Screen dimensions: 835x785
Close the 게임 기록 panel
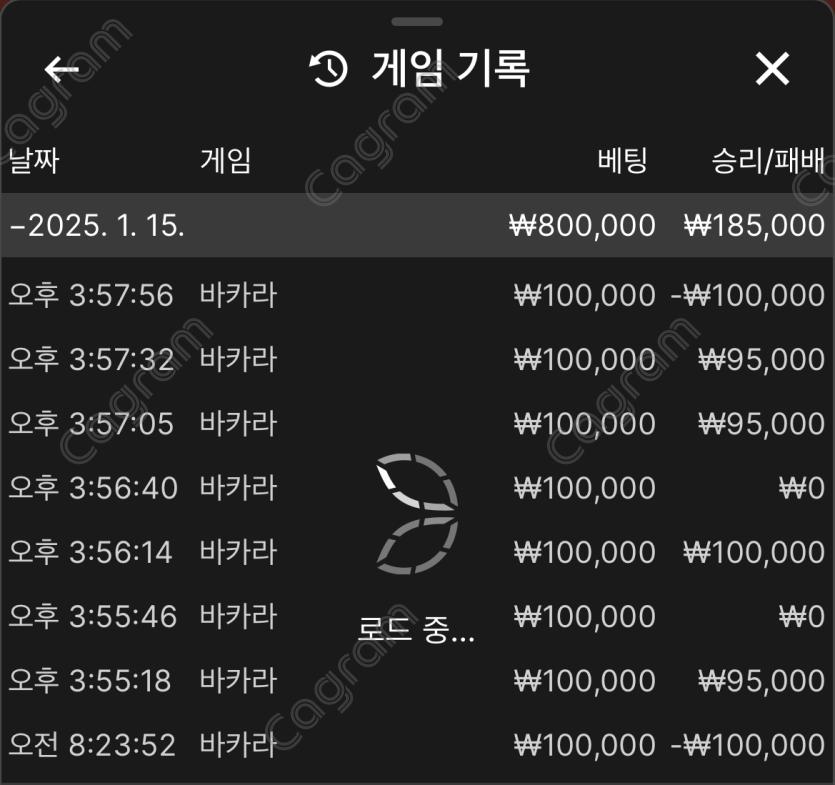772,69
